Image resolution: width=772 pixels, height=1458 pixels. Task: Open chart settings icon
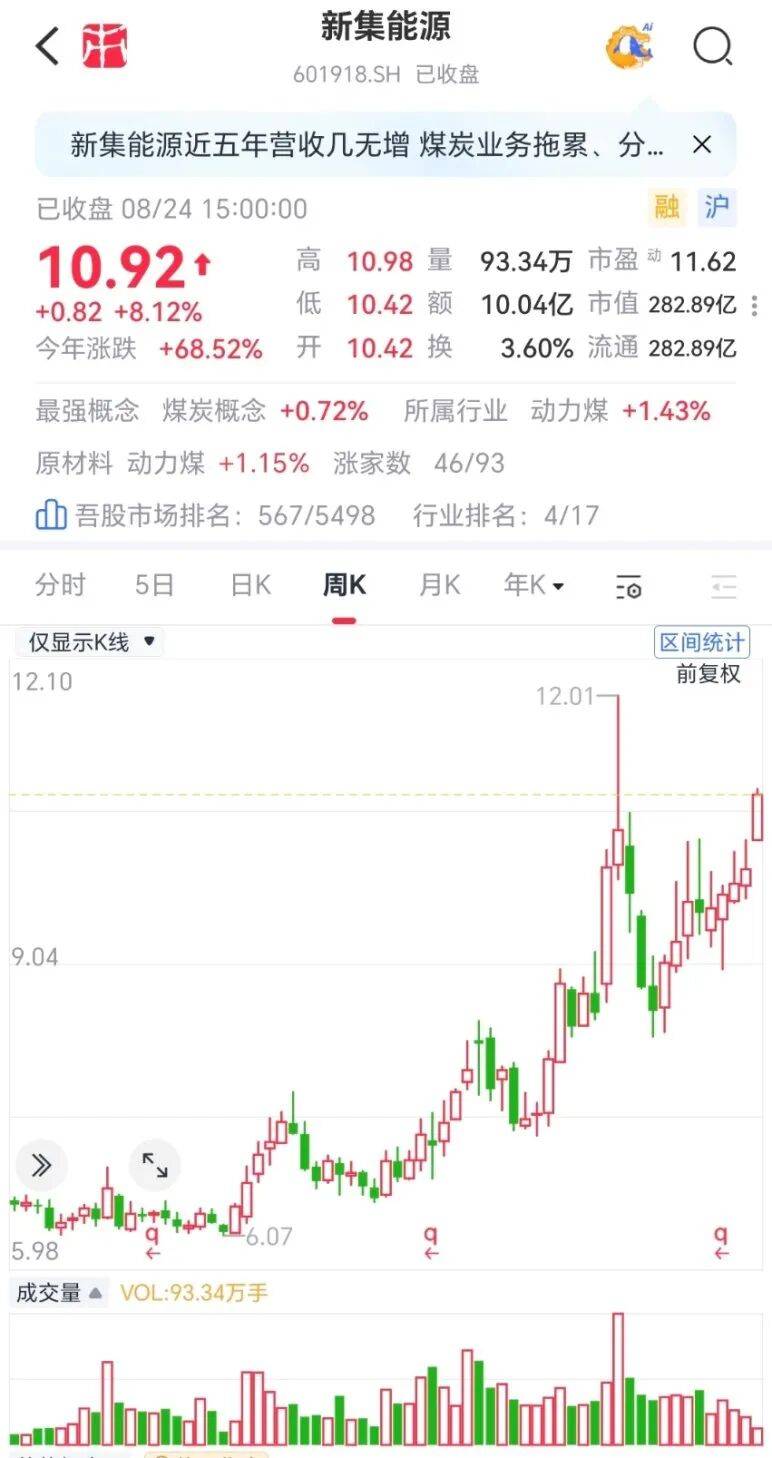point(629,587)
